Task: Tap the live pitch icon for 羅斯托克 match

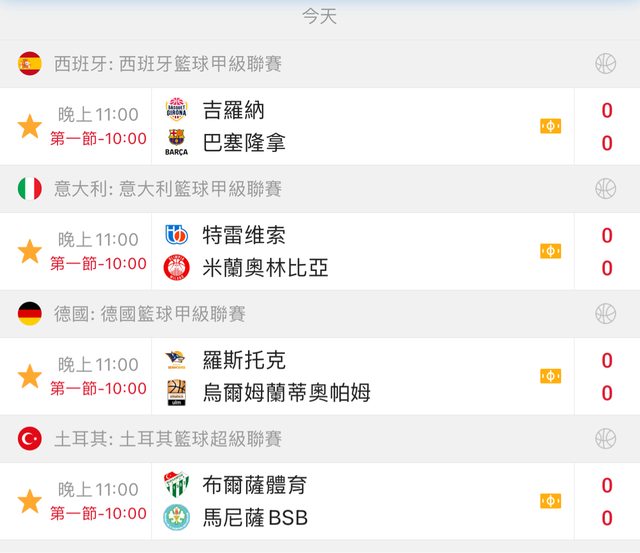Action: click(550, 376)
